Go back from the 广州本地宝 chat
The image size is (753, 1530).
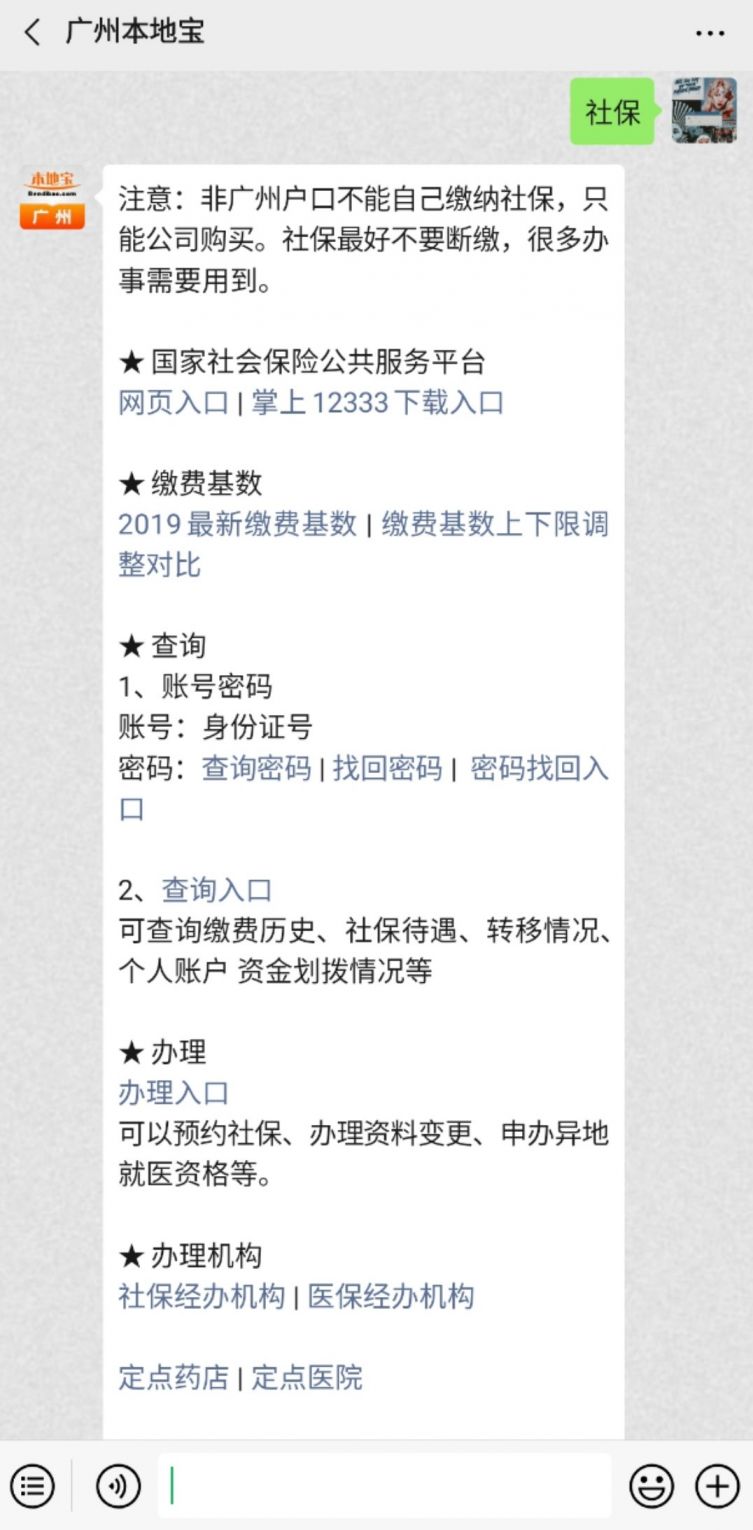pyautogui.click(x=33, y=32)
